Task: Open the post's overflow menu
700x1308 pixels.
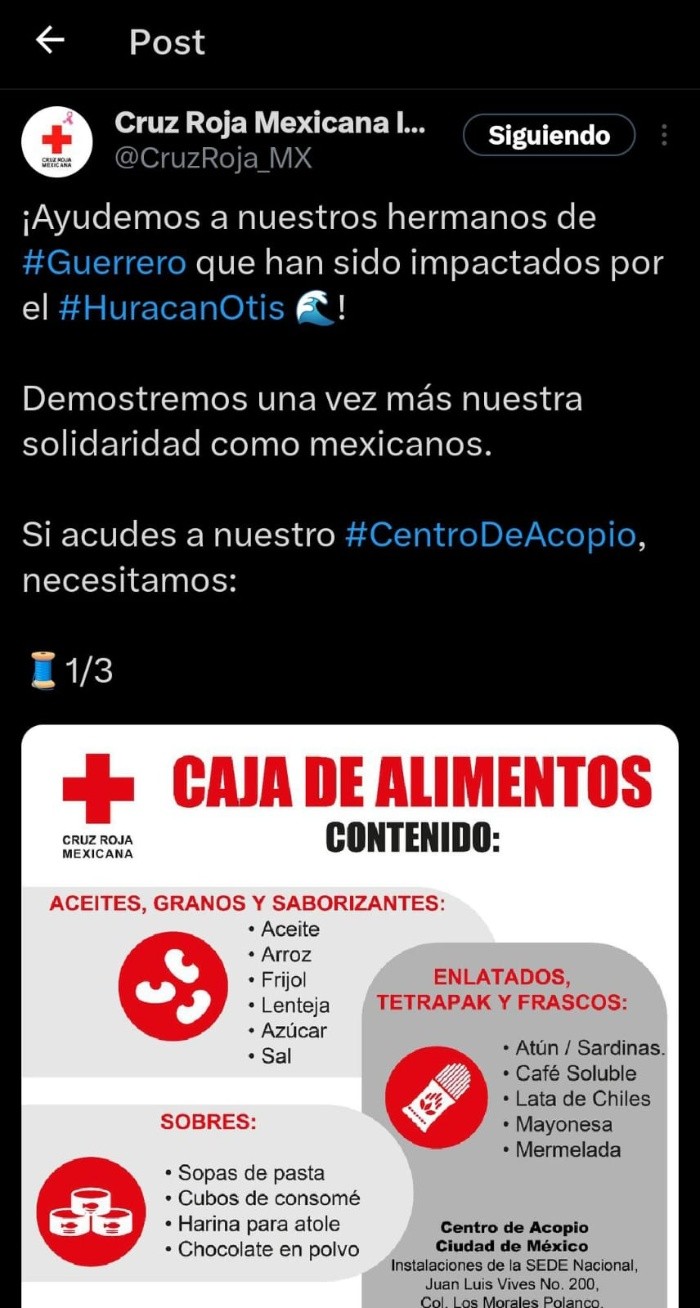Action: (665, 136)
